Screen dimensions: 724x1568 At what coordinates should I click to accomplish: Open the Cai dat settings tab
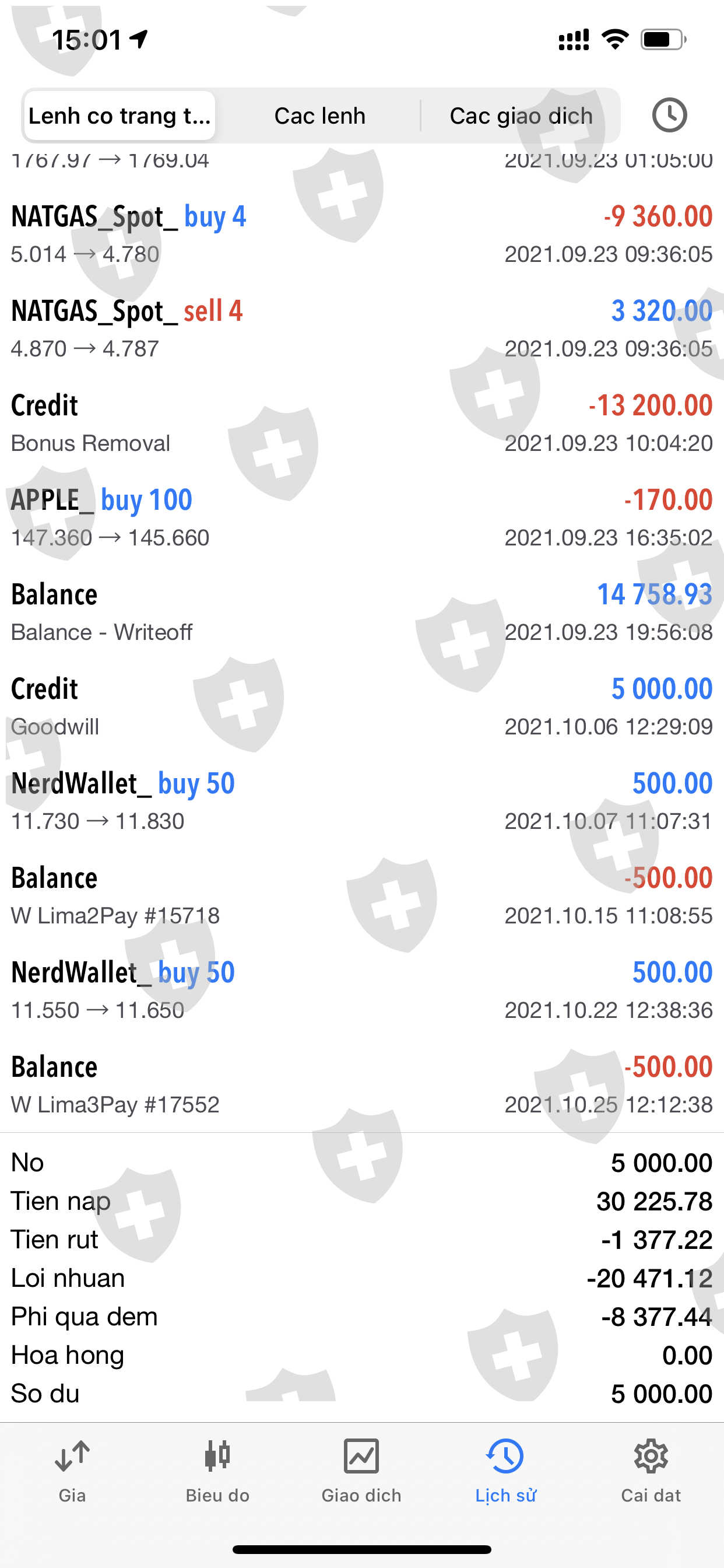[651, 1471]
